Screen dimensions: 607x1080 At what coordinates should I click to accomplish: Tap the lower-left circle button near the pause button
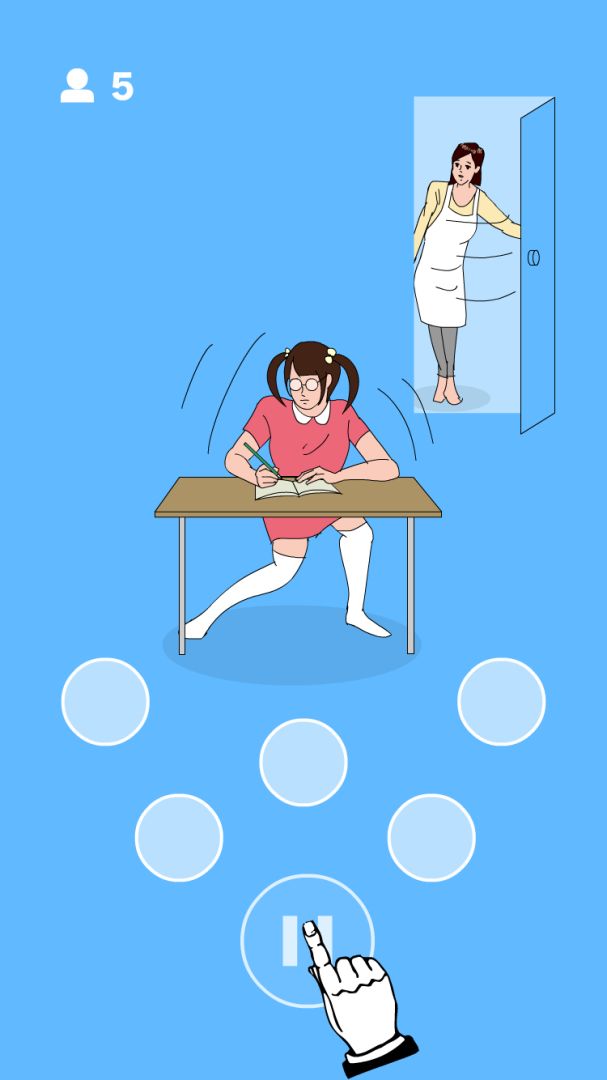[x=179, y=837]
